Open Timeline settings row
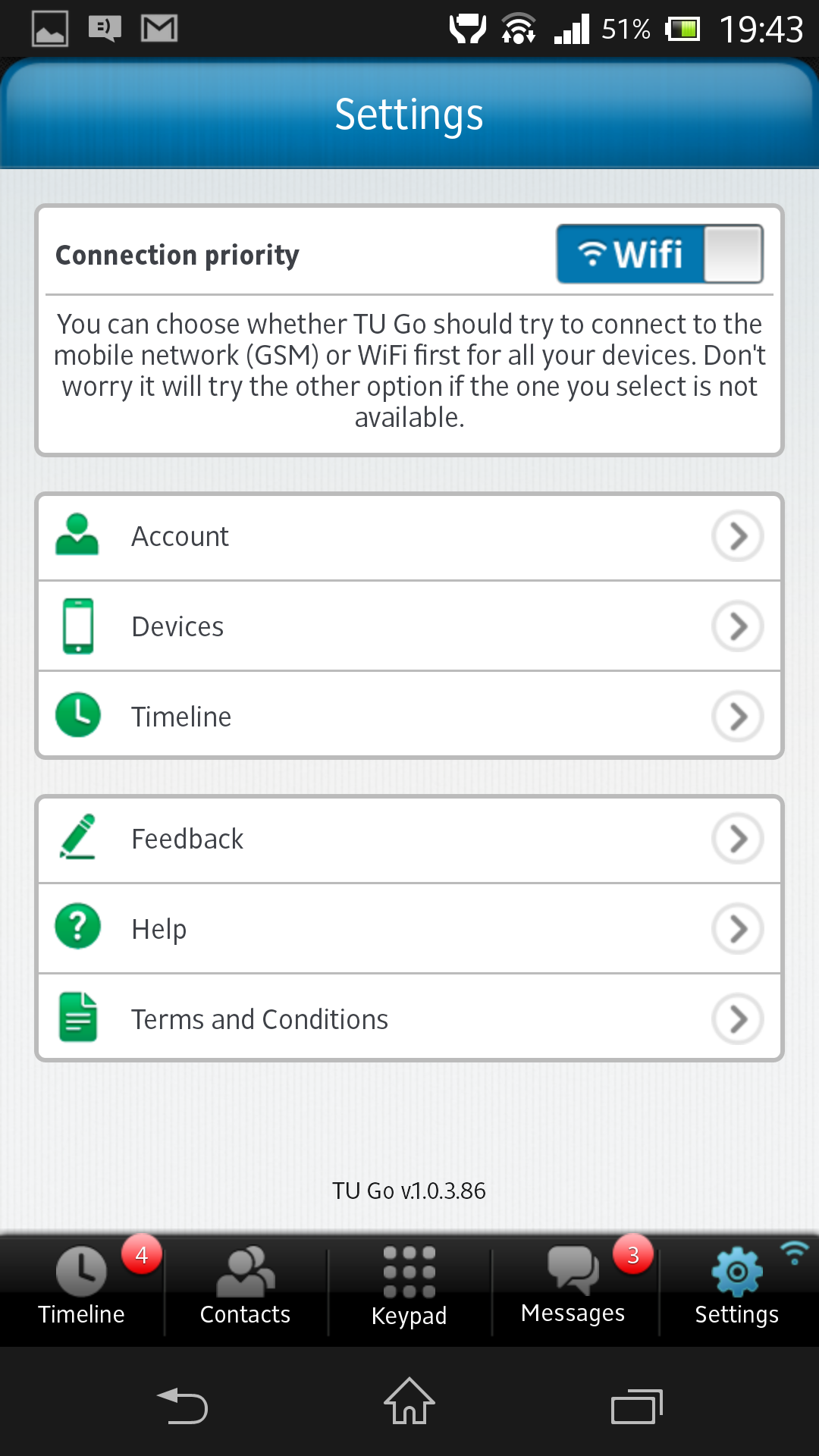 coord(409,714)
